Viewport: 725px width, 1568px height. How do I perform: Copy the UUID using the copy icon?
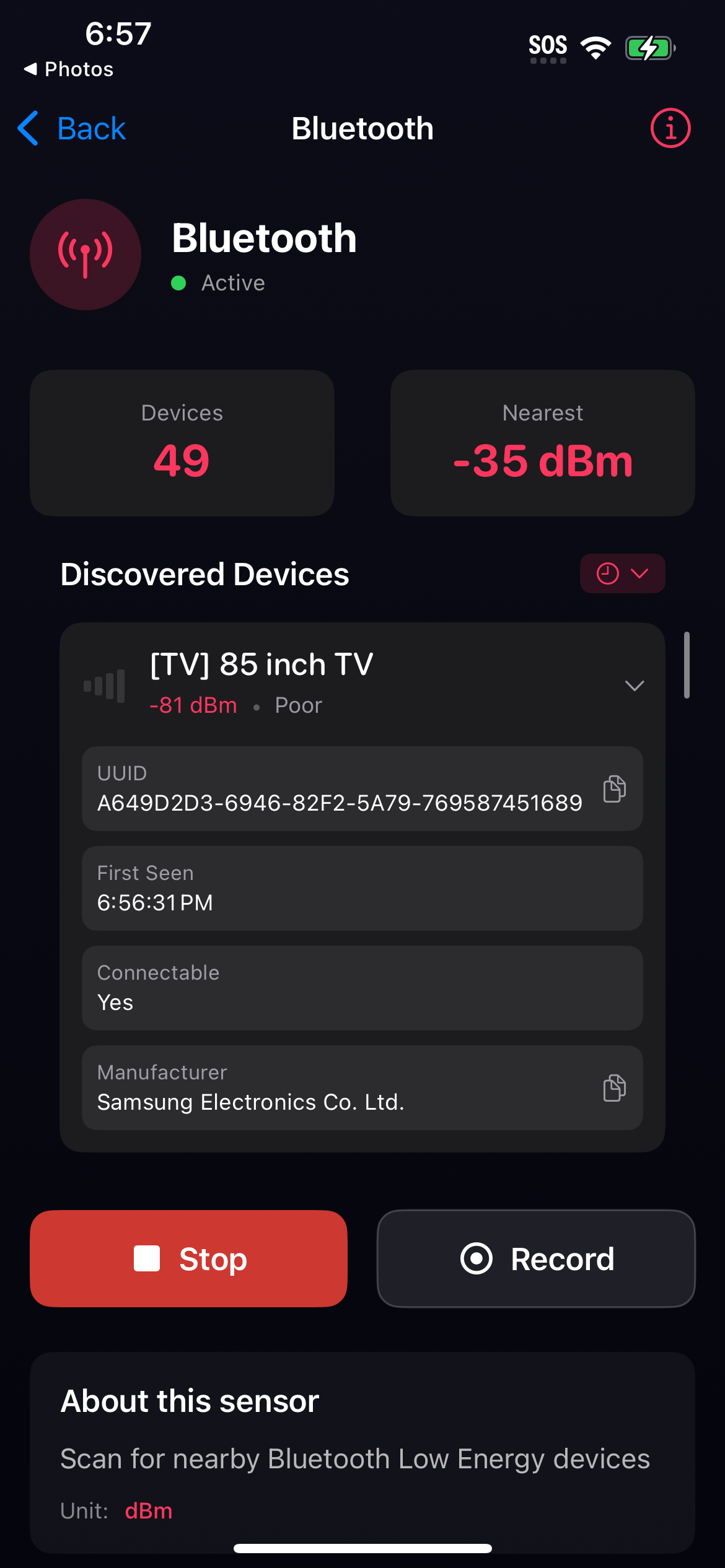click(614, 788)
